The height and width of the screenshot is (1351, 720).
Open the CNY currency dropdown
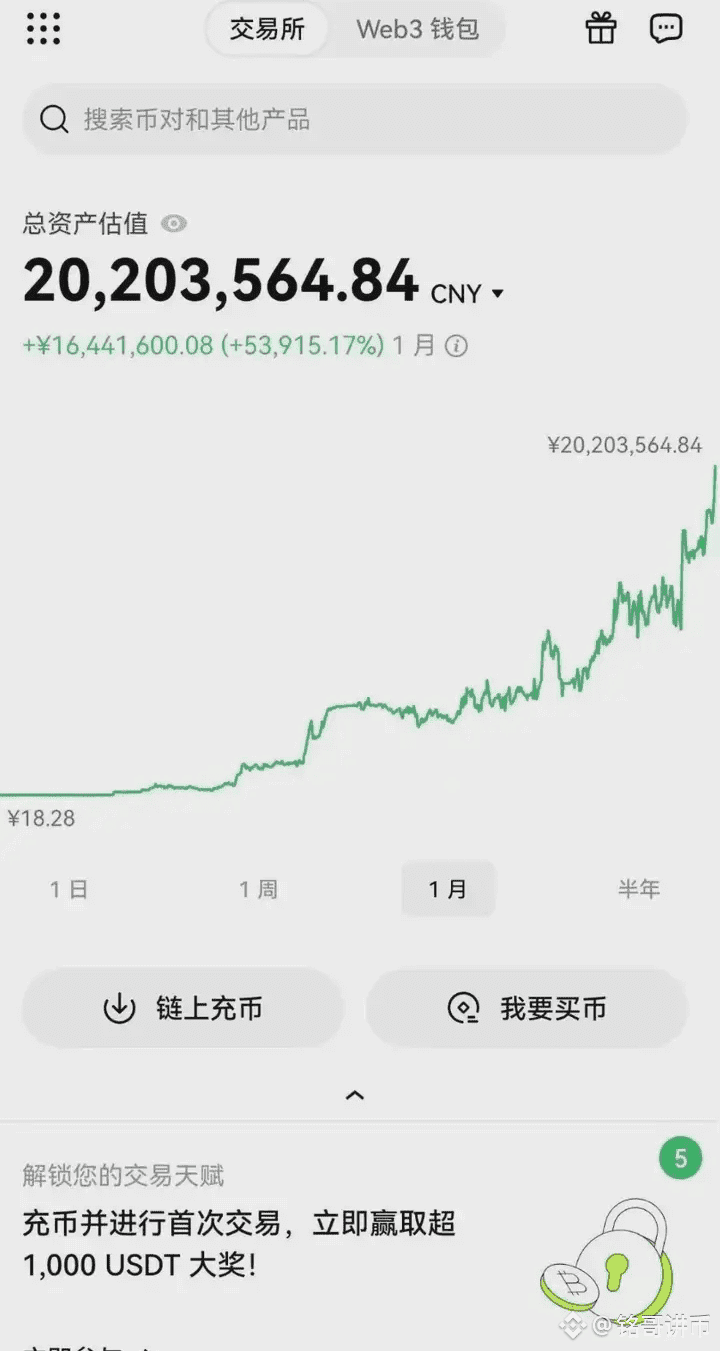pos(468,294)
